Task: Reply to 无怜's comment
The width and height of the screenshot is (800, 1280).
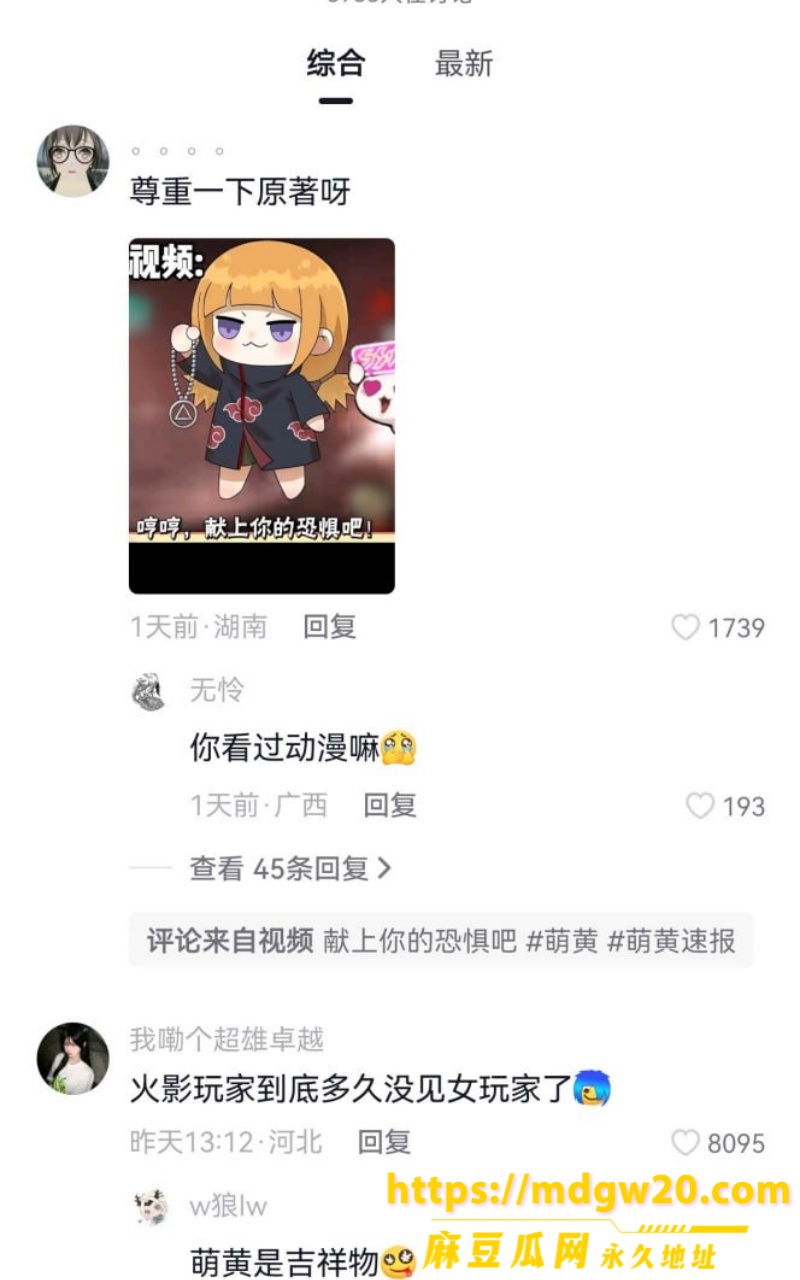Action: [390, 805]
